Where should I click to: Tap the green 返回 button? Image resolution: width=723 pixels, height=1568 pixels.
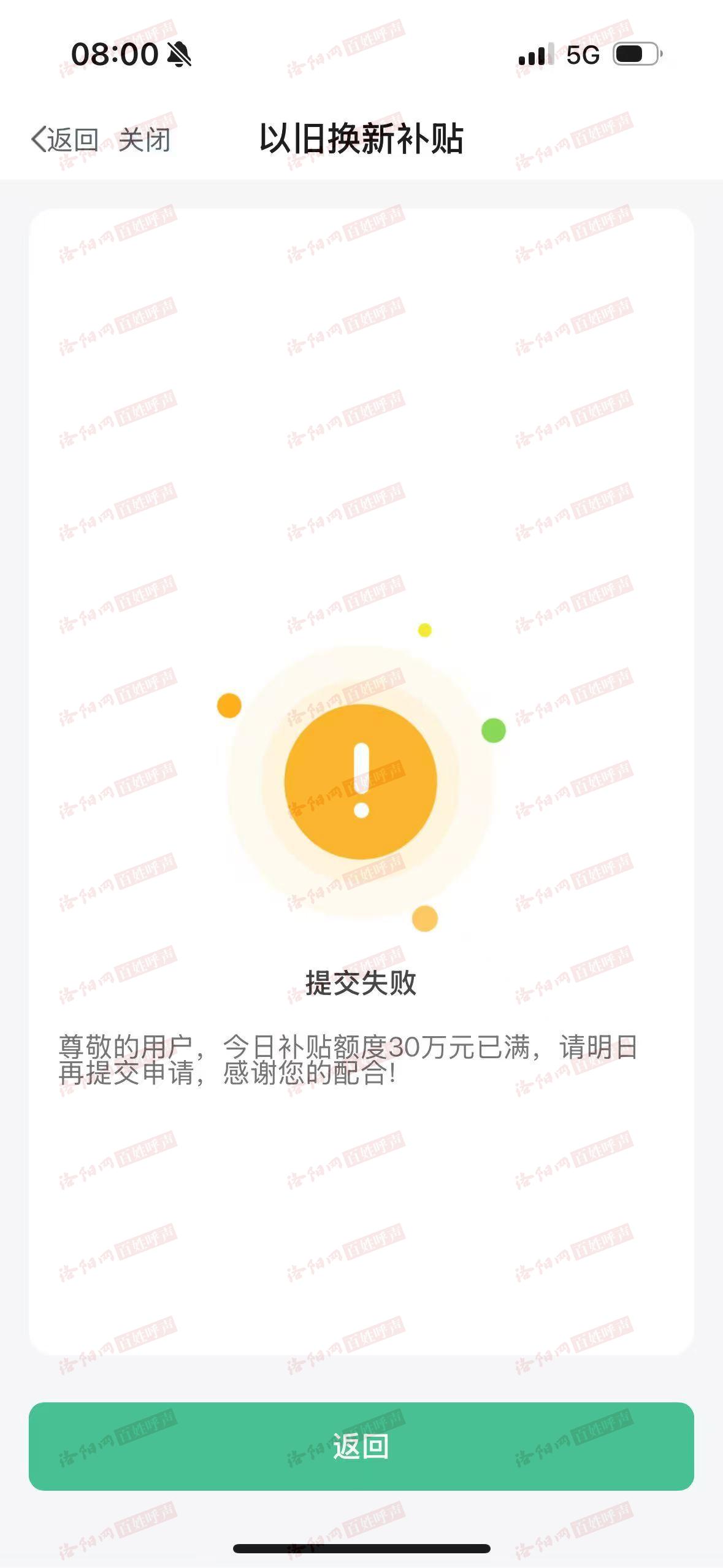[x=361, y=1446]
